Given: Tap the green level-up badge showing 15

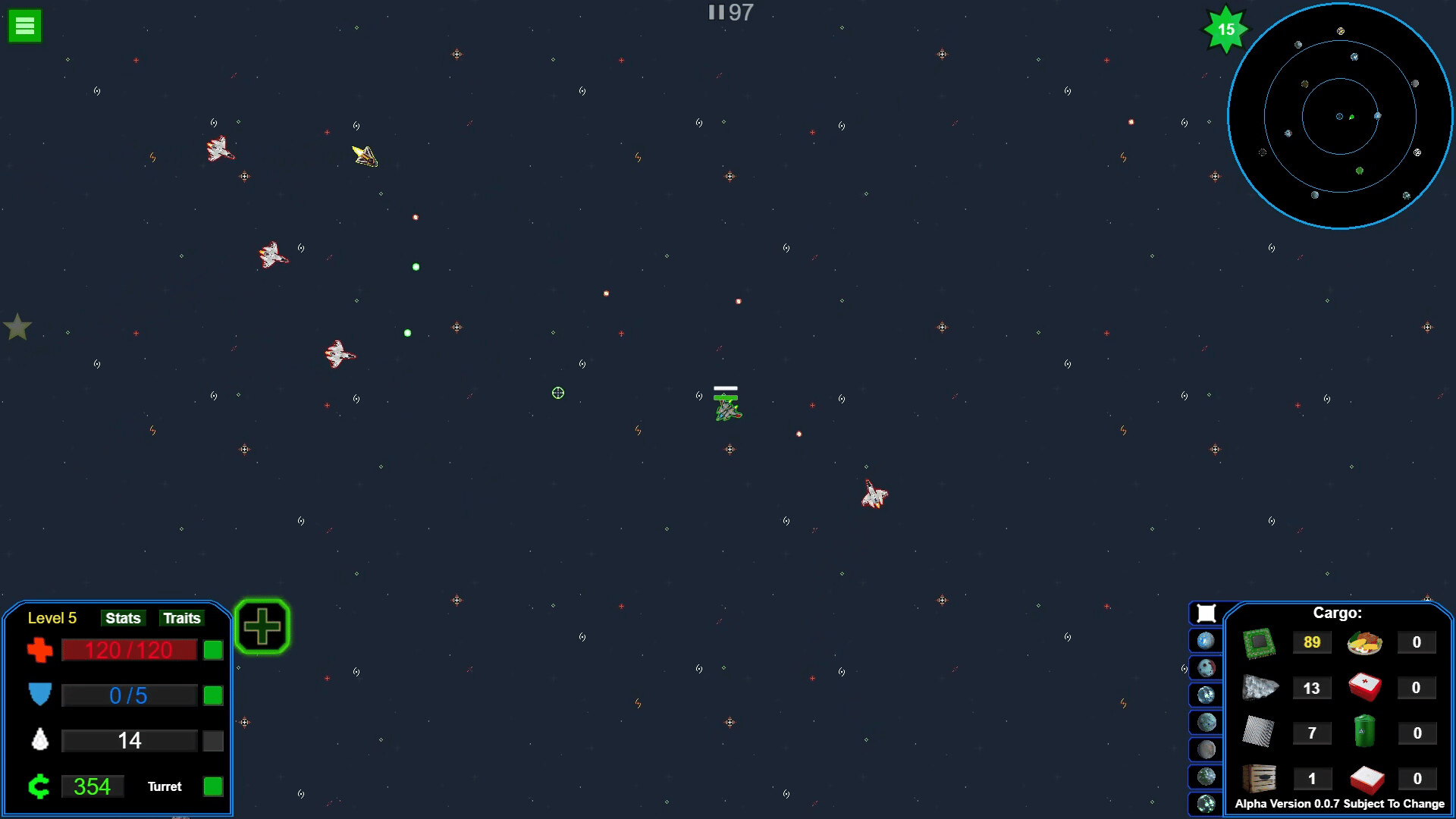Looking at the screenshot, I should [x=1225, y=30].
